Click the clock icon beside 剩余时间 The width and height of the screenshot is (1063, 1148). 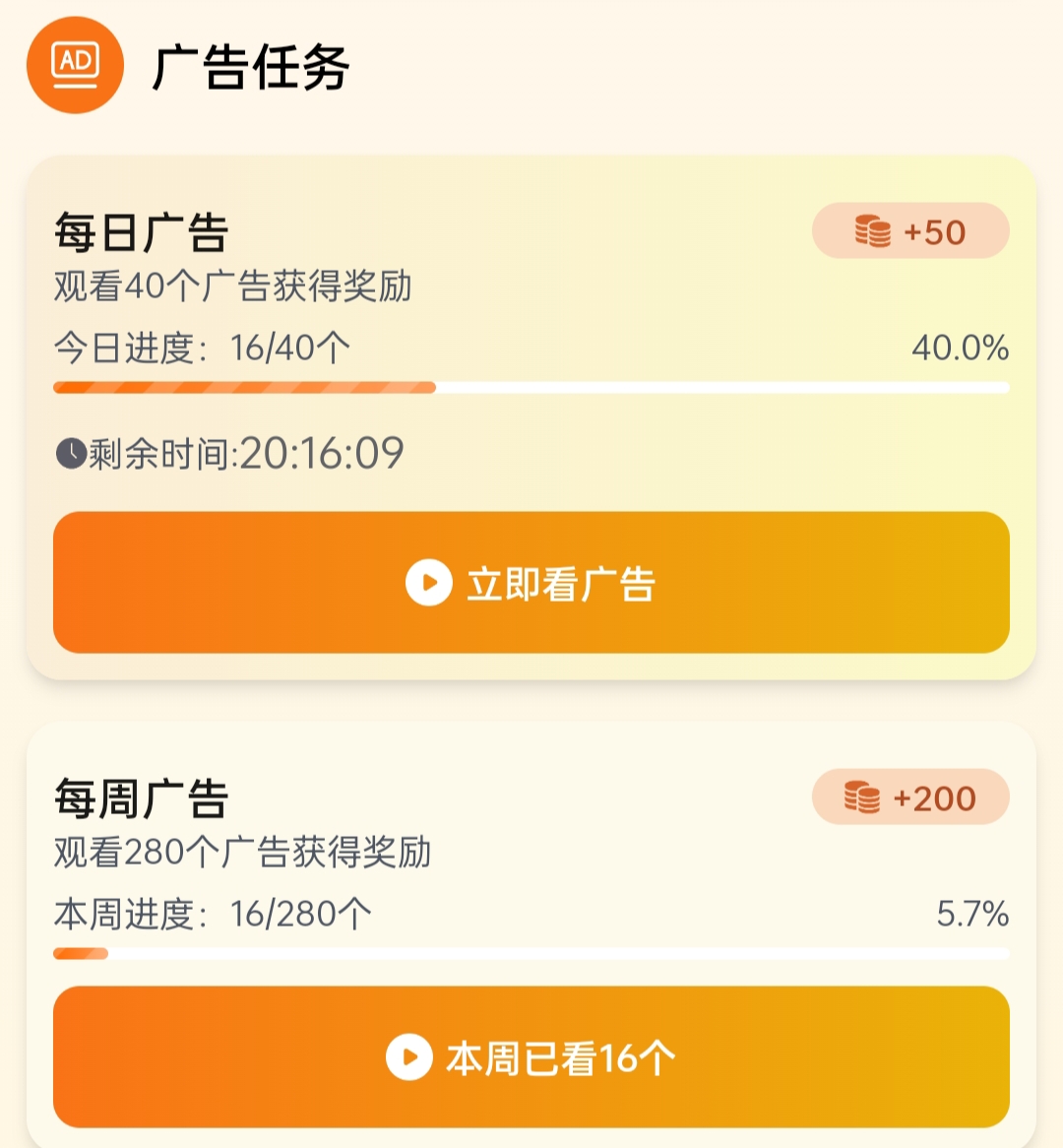click(x=69, y=452)
